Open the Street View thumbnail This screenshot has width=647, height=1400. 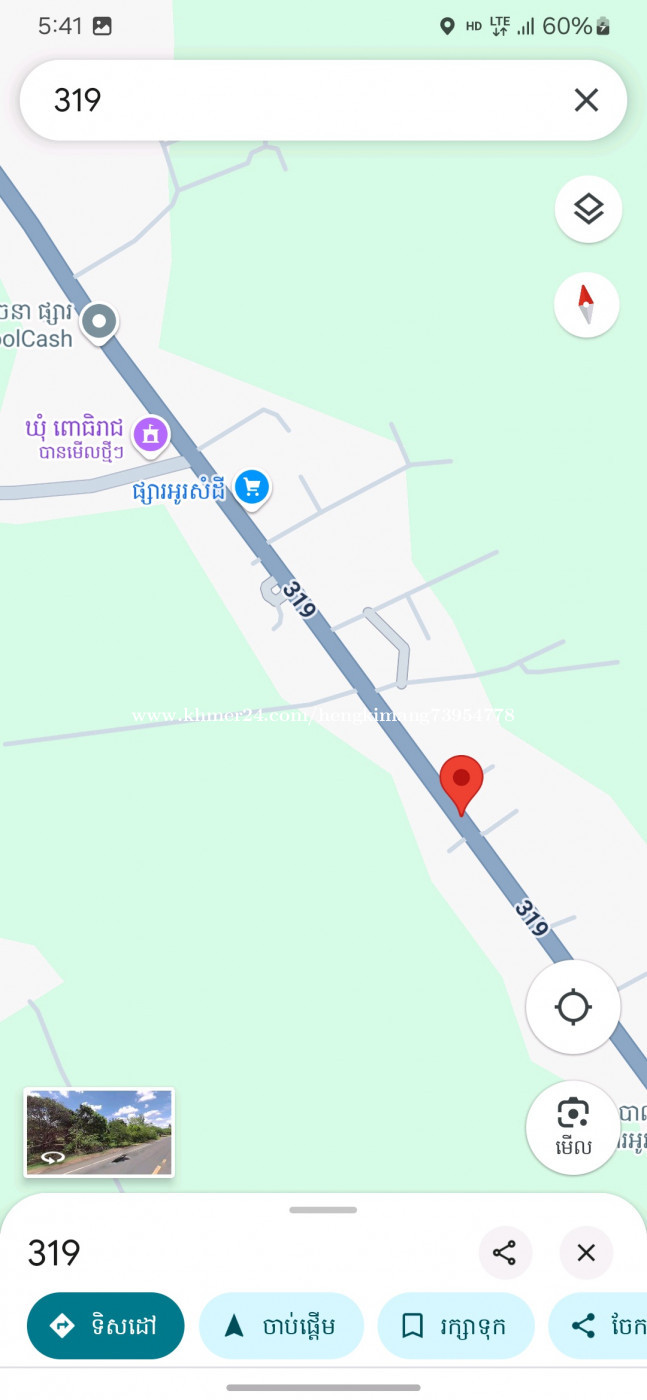(x=99, y=1132)
